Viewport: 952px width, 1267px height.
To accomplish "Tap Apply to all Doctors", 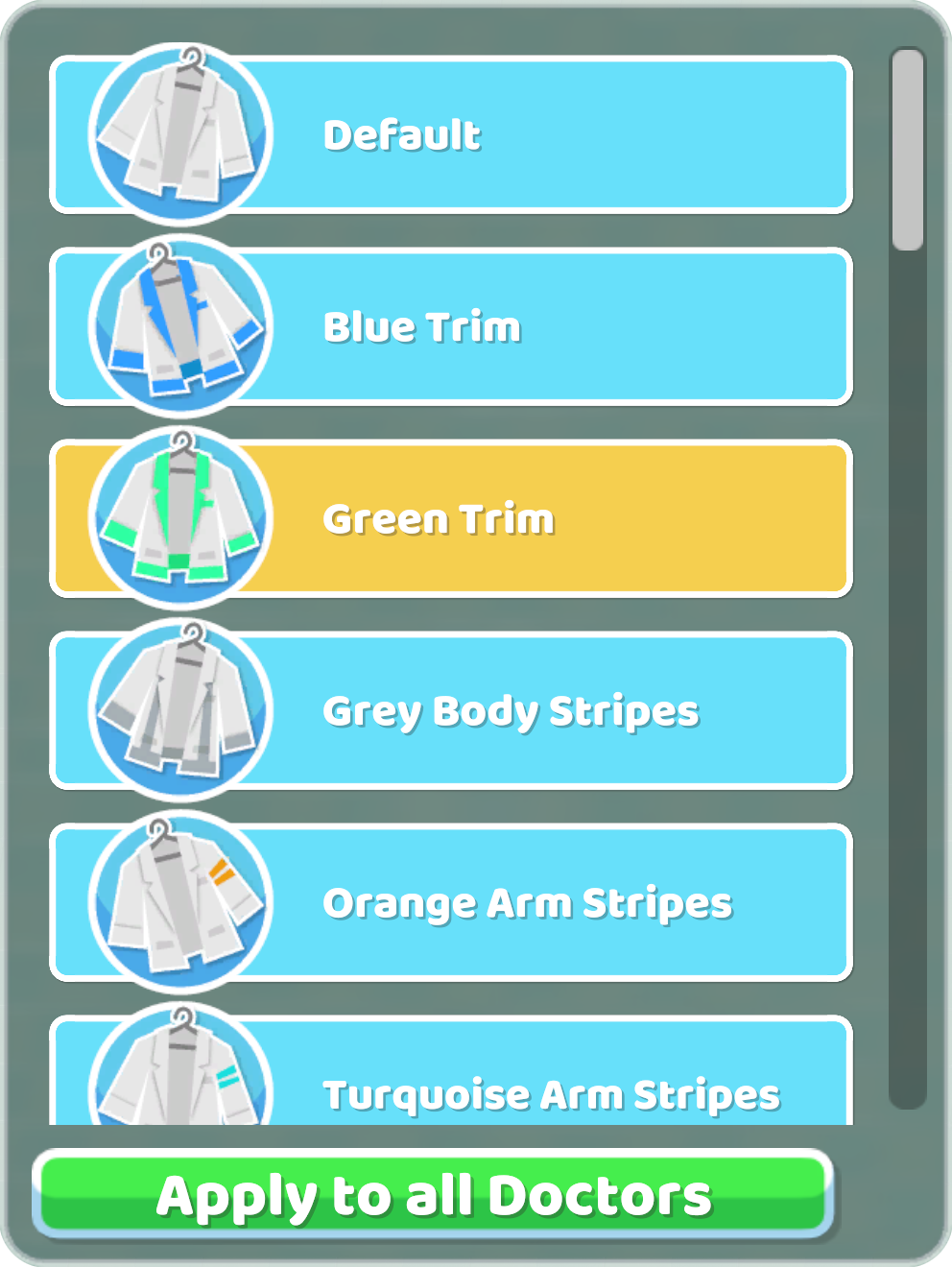I will pos(433,1195).
